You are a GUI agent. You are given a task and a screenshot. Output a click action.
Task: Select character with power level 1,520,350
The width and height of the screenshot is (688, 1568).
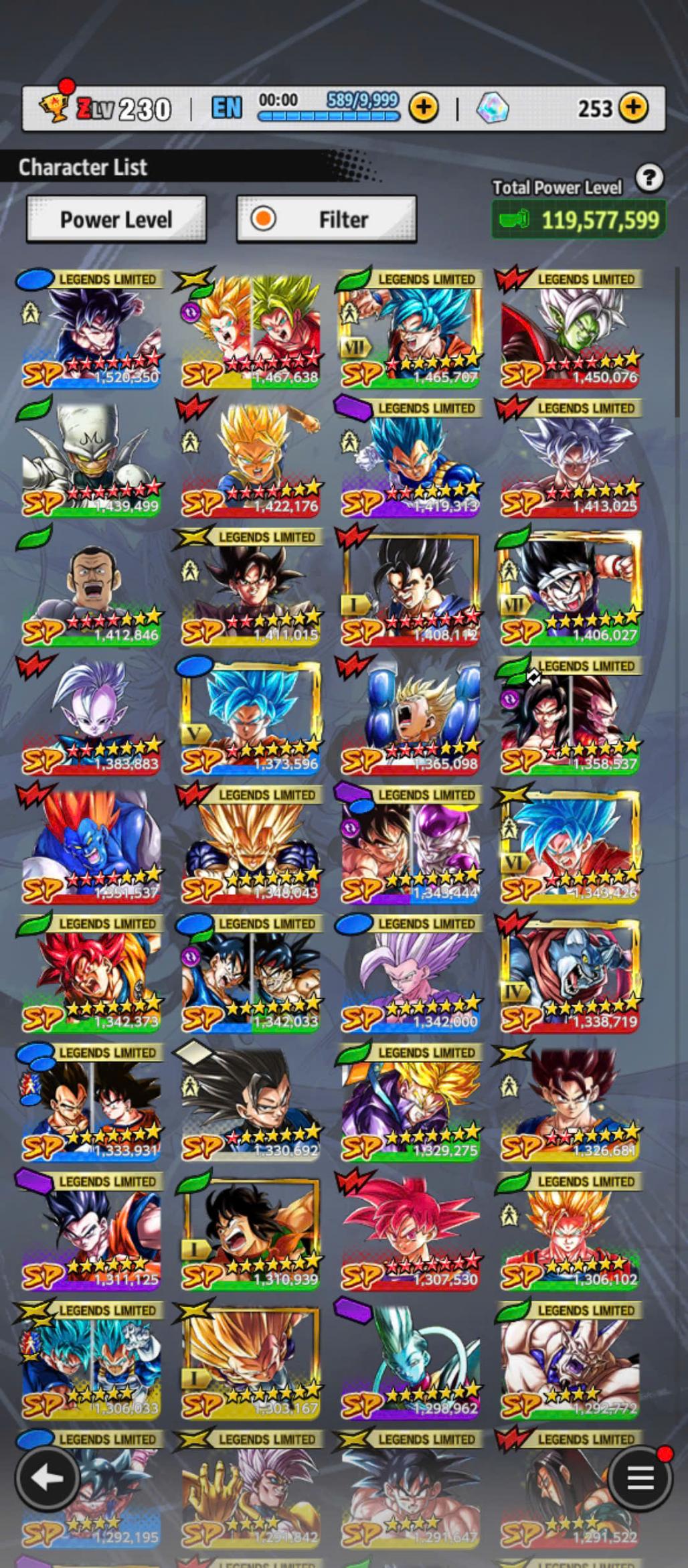coord(90,331)
